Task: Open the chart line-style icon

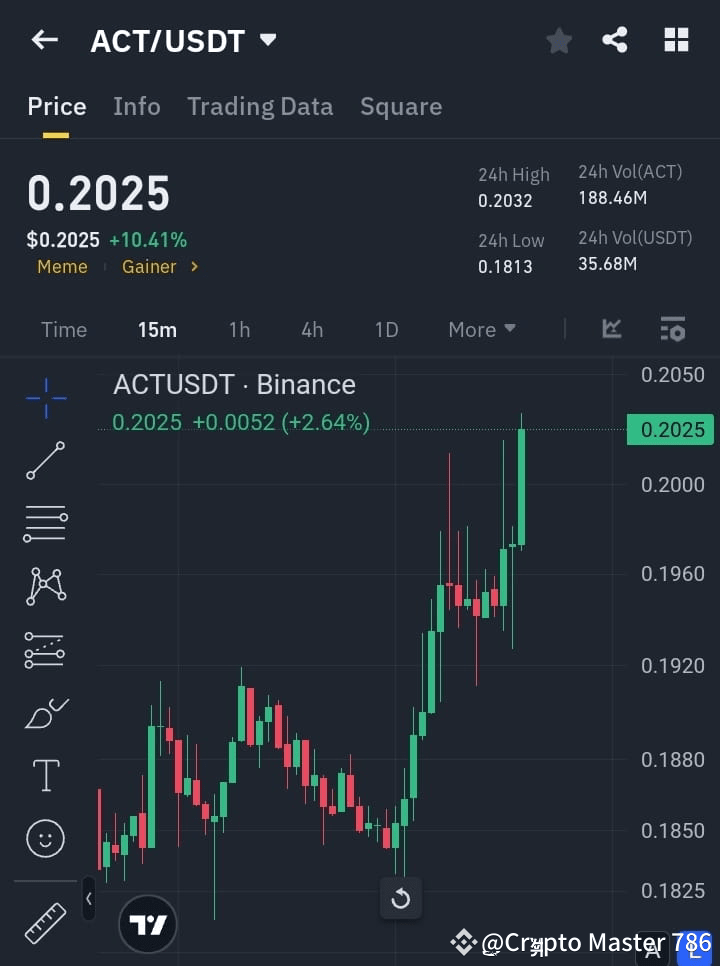Action: coord(611,329)
